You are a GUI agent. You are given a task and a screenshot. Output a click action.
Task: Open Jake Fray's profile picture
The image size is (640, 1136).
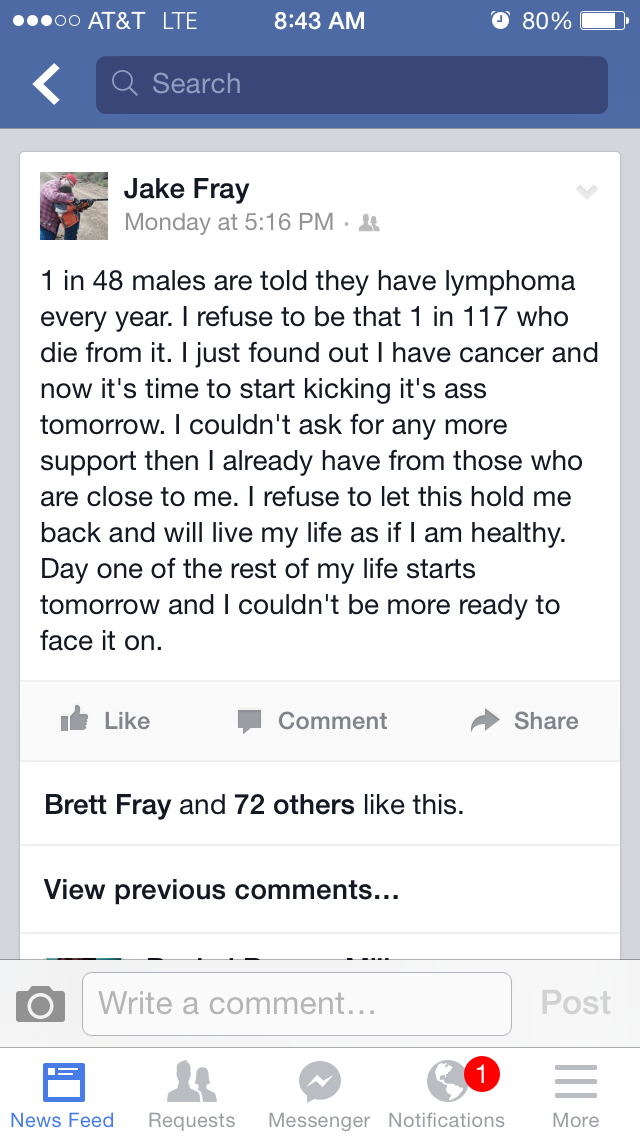point(74,206)
